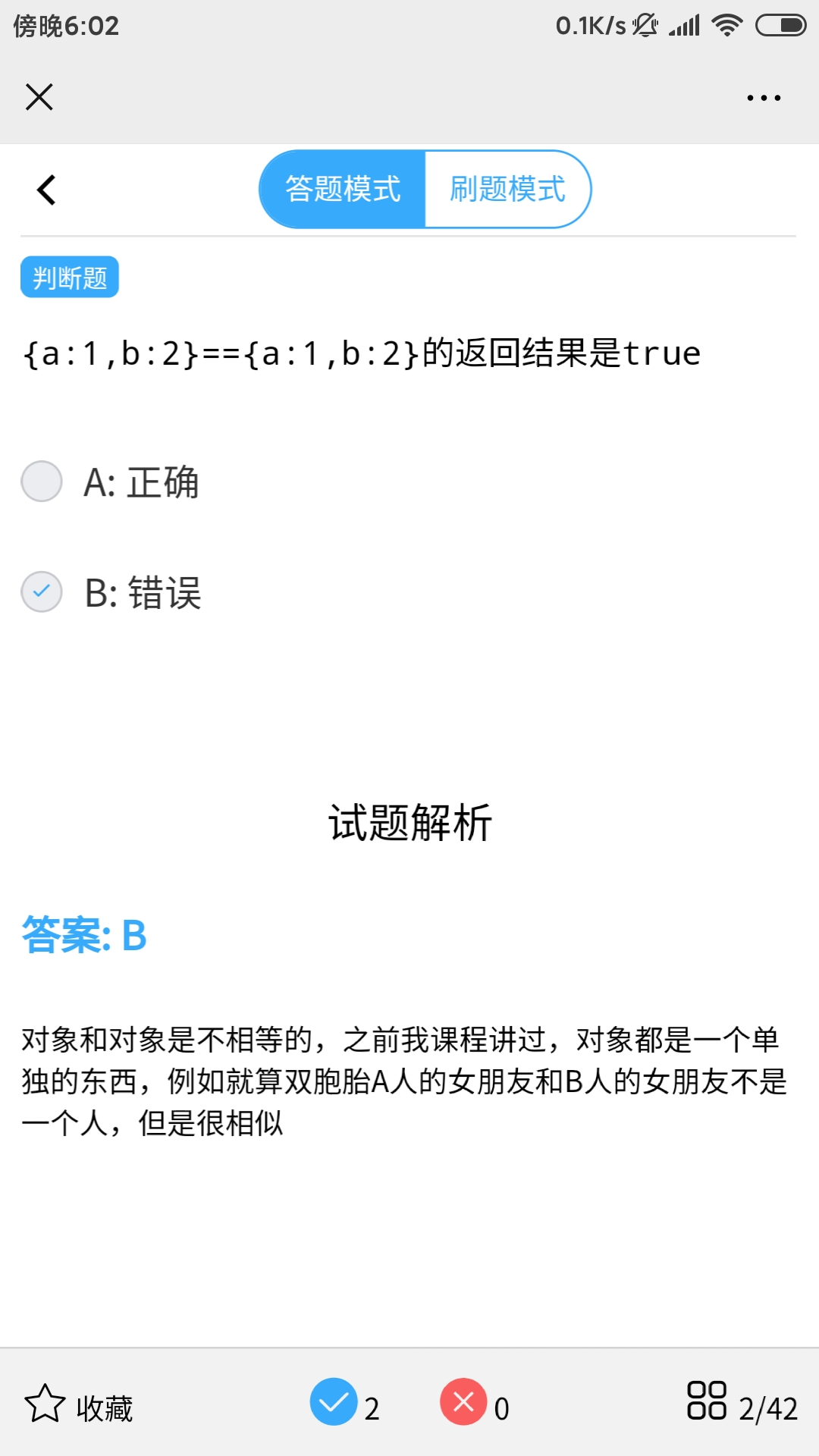Switch to 刷题模式 tab
Viewport: 819px width, 1456px height.
507,190
